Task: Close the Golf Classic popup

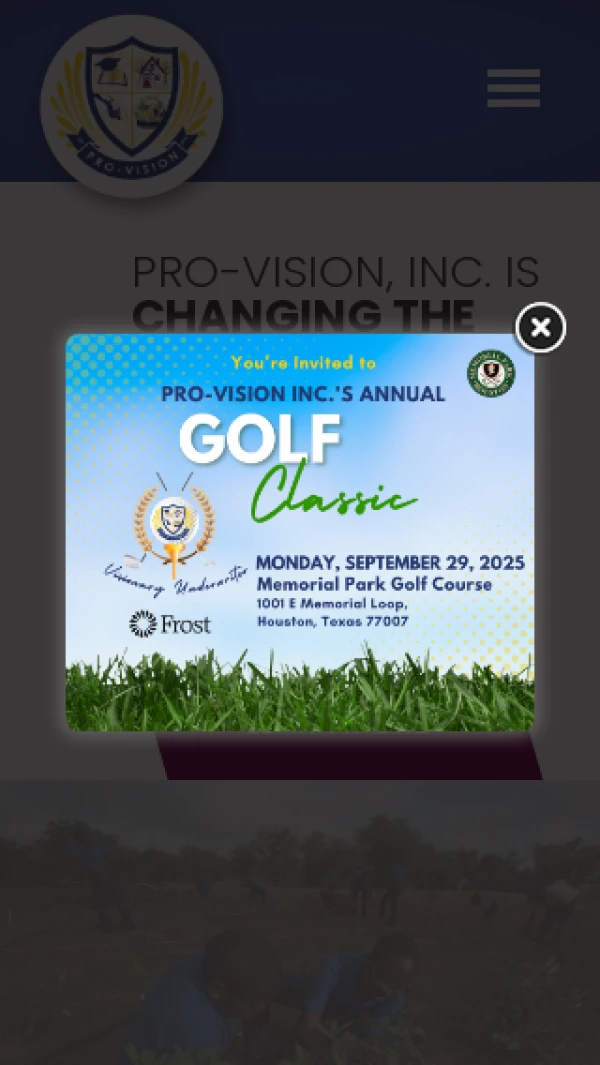Action: pos(540,327)
